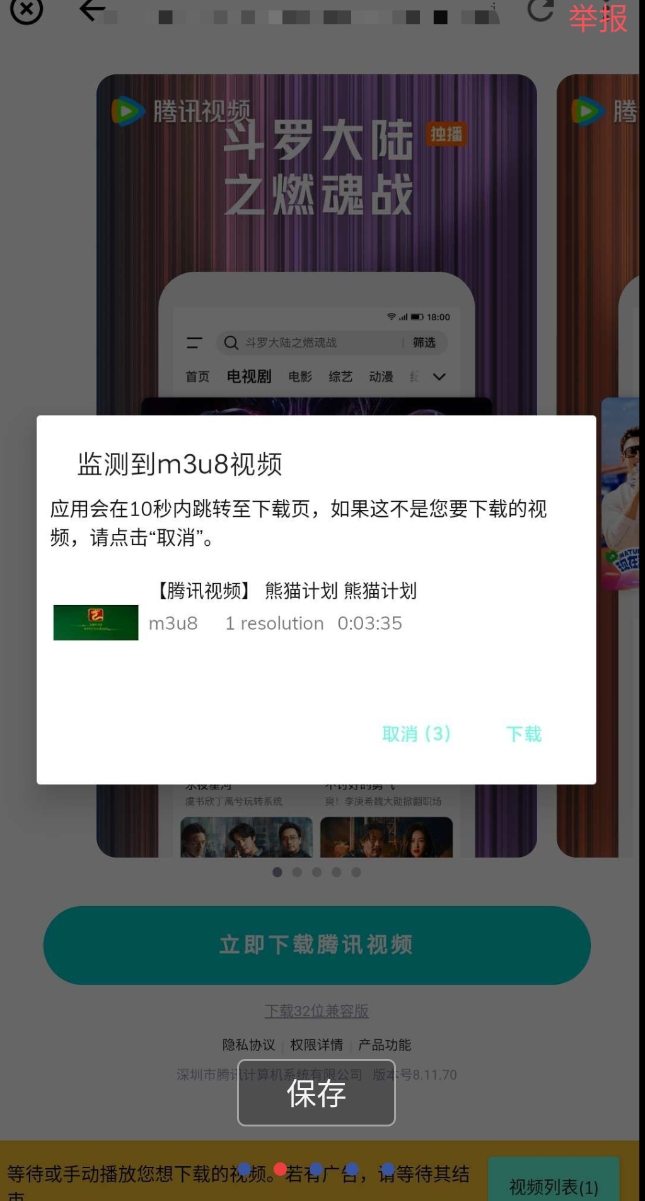Open 下载32位兼容版 link
This screenshot has height=1201, width=645.
[x=316, y=1011]
